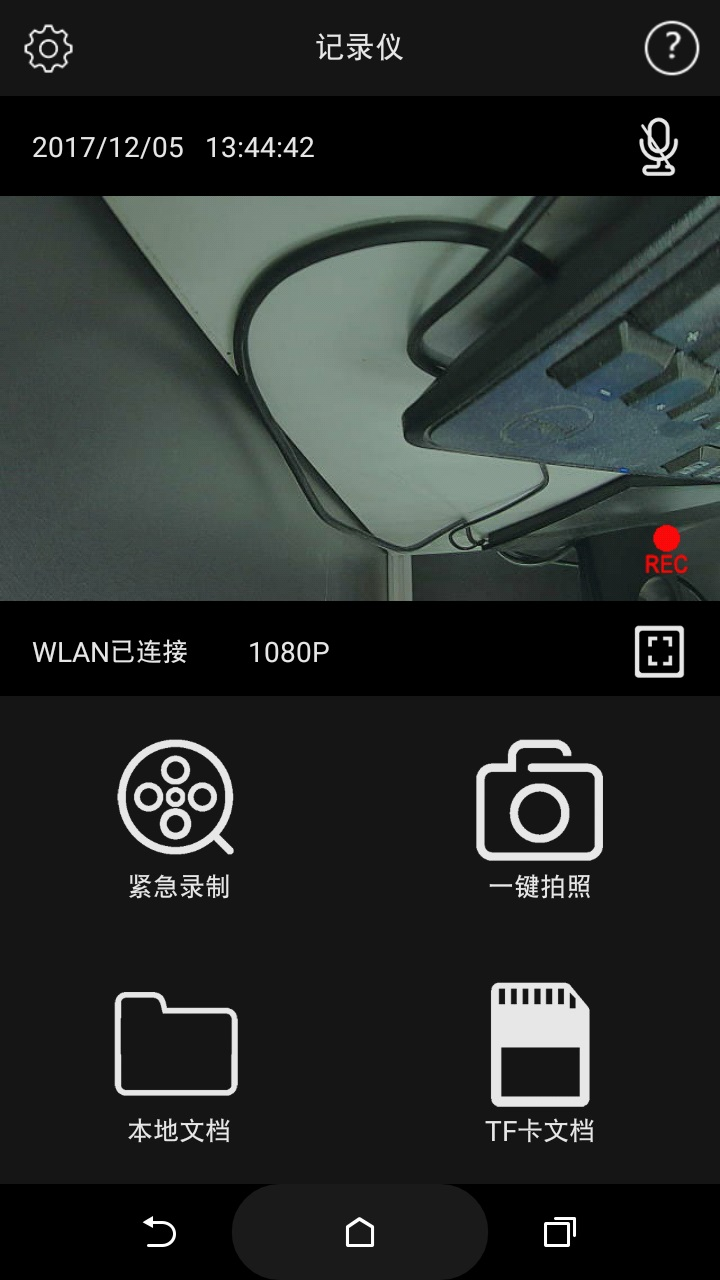Toggle the microphone recording icon
Image resolution: width=720 pixels, height=1280 pixels.
click(658, 148)
